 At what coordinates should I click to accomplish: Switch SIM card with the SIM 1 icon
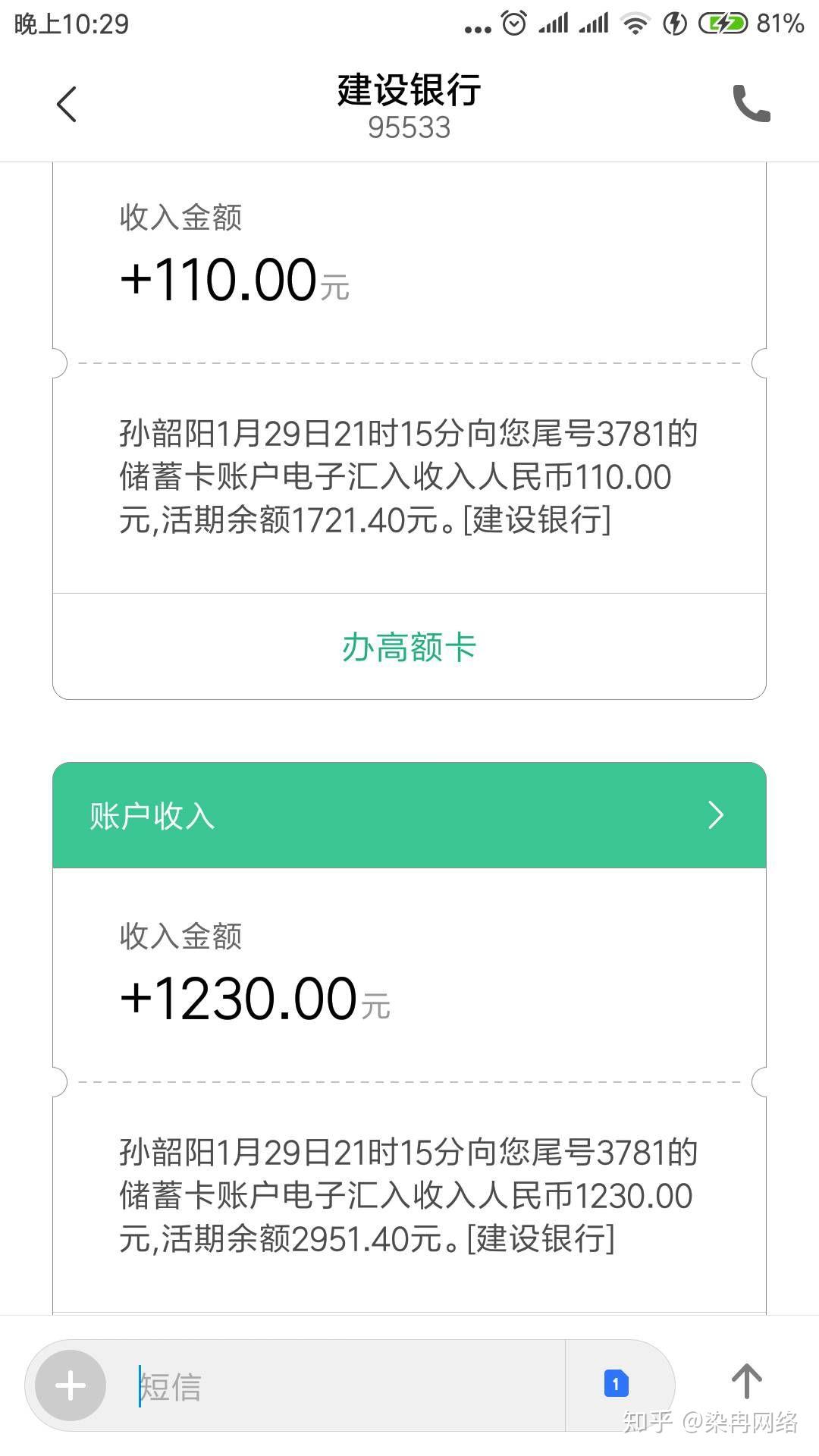(x=616, y=1383)
